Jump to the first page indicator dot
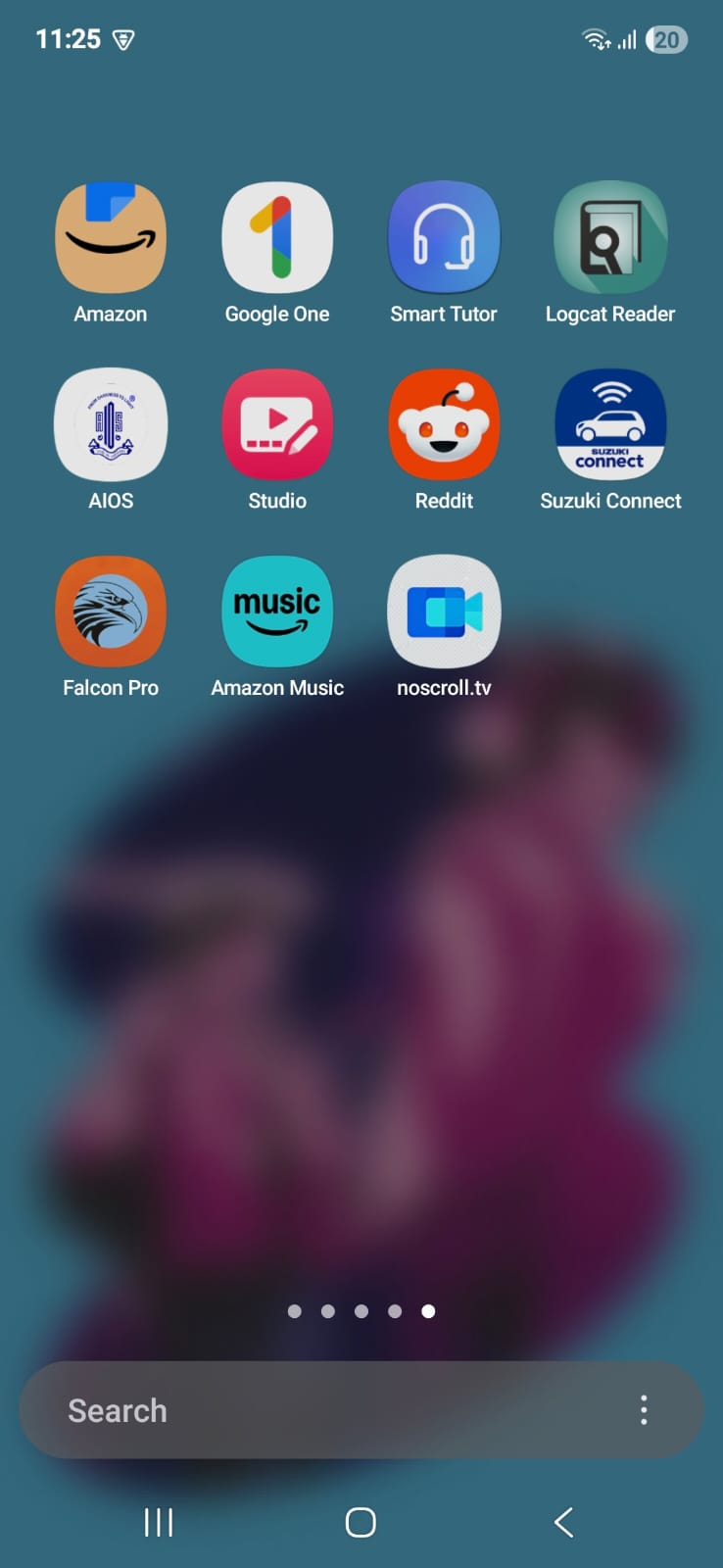Screen dimensions: 723x1568 (295, 1311)
